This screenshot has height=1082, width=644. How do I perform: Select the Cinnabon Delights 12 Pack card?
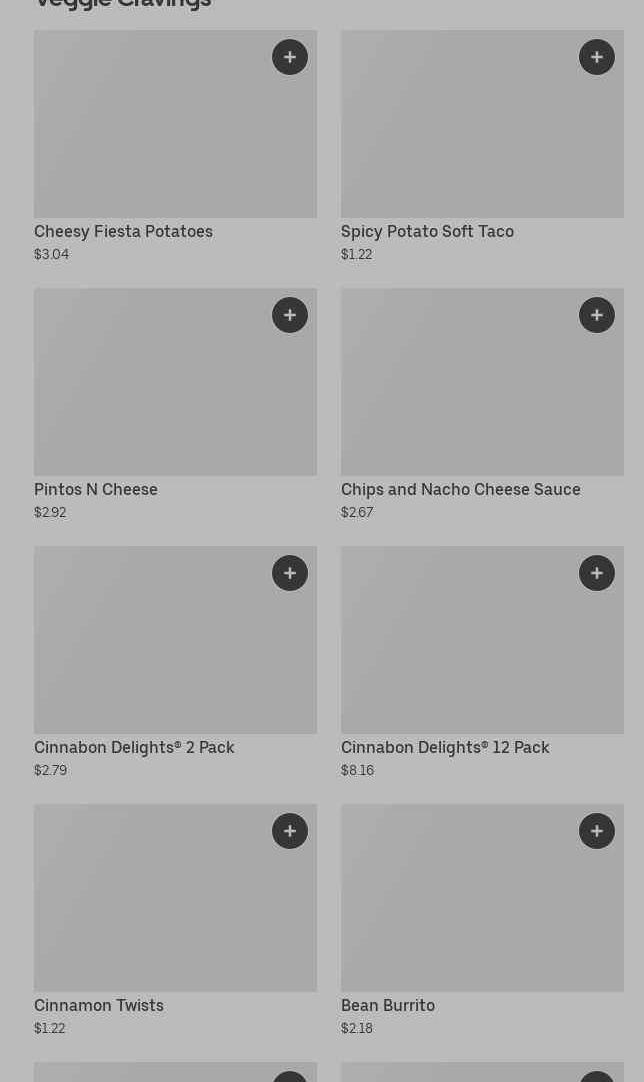[x=482, y=662]
